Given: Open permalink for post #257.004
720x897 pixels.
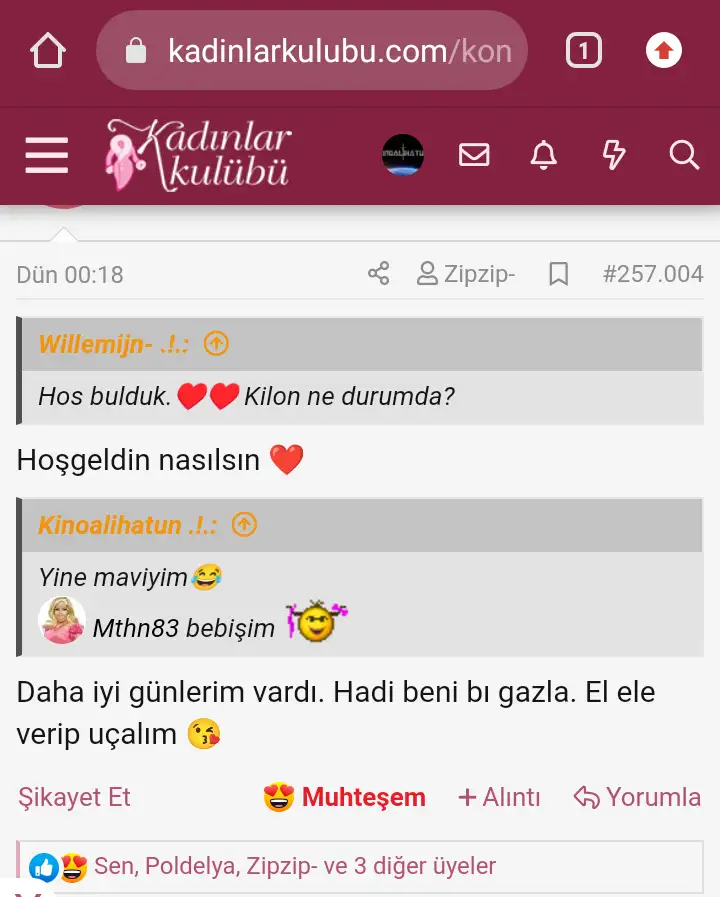Looking at the screenshot, I should [653, 273].
